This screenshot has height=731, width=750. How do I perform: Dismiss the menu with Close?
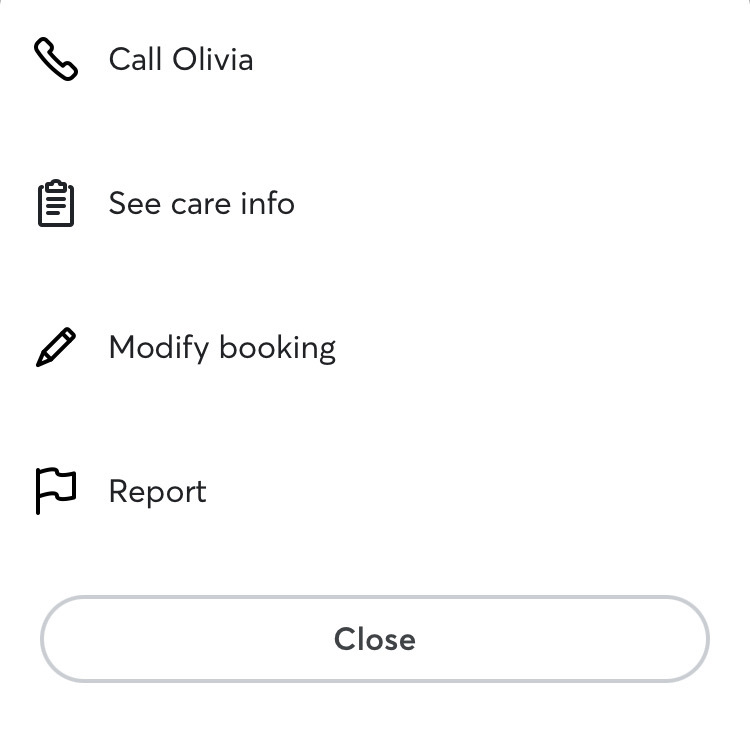(x=374, y=639)
